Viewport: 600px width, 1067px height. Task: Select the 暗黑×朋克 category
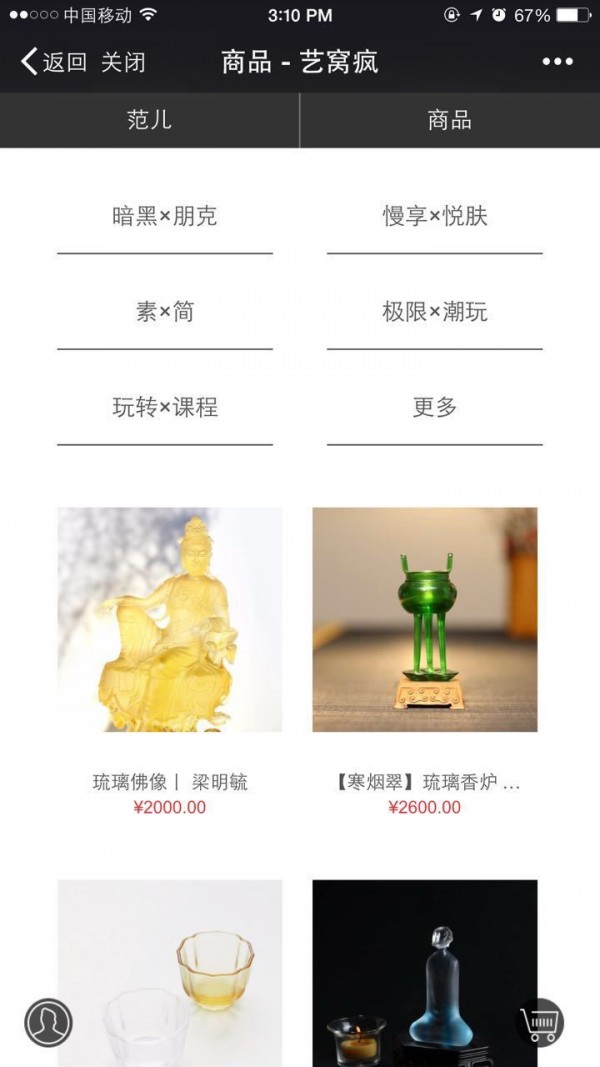point(165,216)
